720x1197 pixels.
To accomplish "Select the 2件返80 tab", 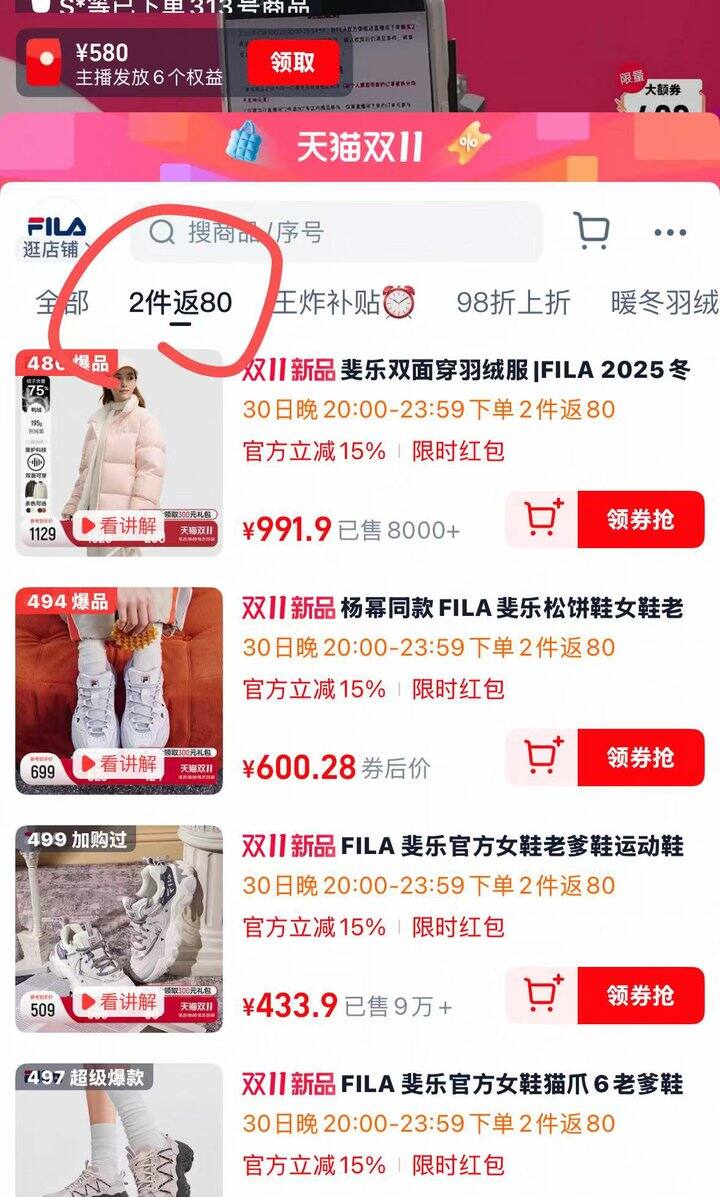I will click(180, 302).
